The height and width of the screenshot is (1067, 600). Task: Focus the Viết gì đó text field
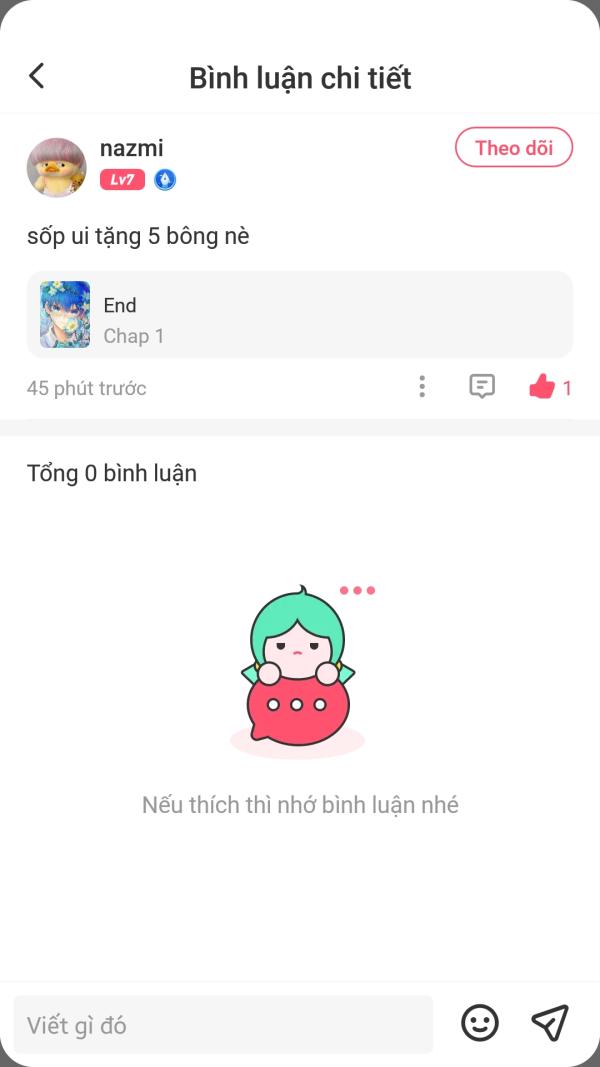[223, 1025]
